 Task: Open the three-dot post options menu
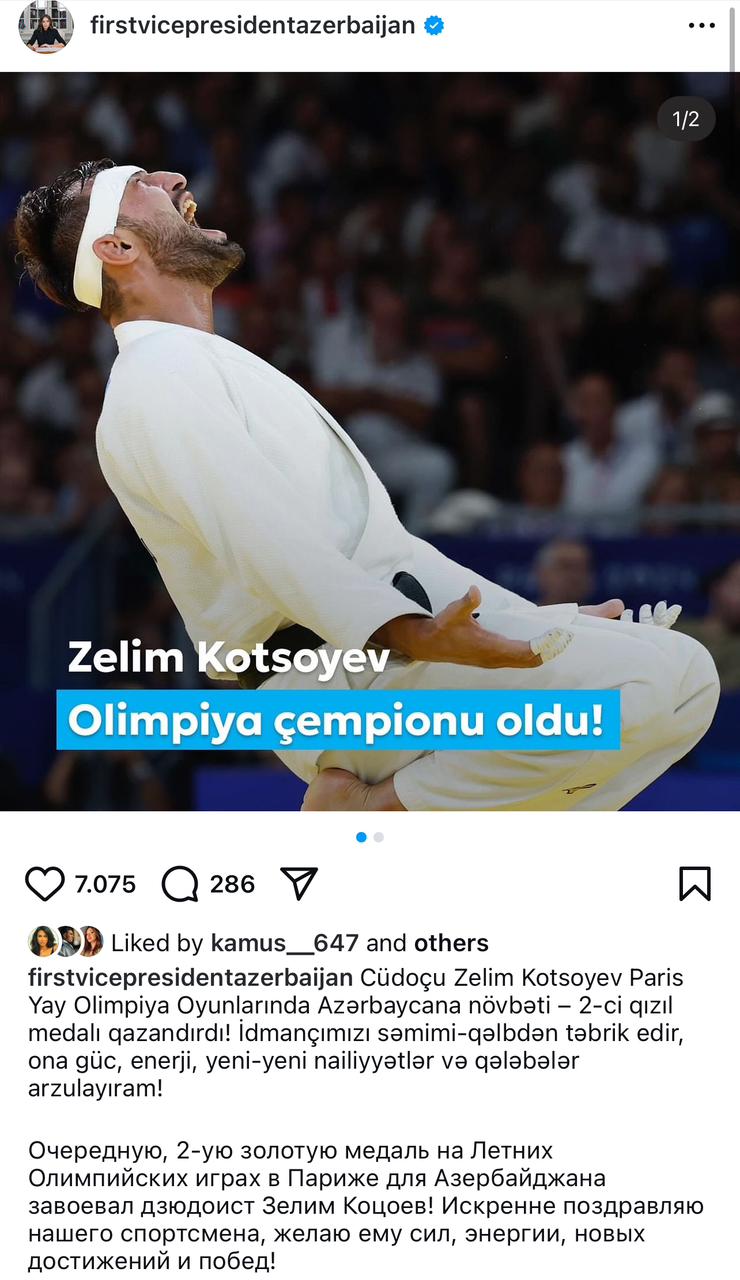[702, 26]
